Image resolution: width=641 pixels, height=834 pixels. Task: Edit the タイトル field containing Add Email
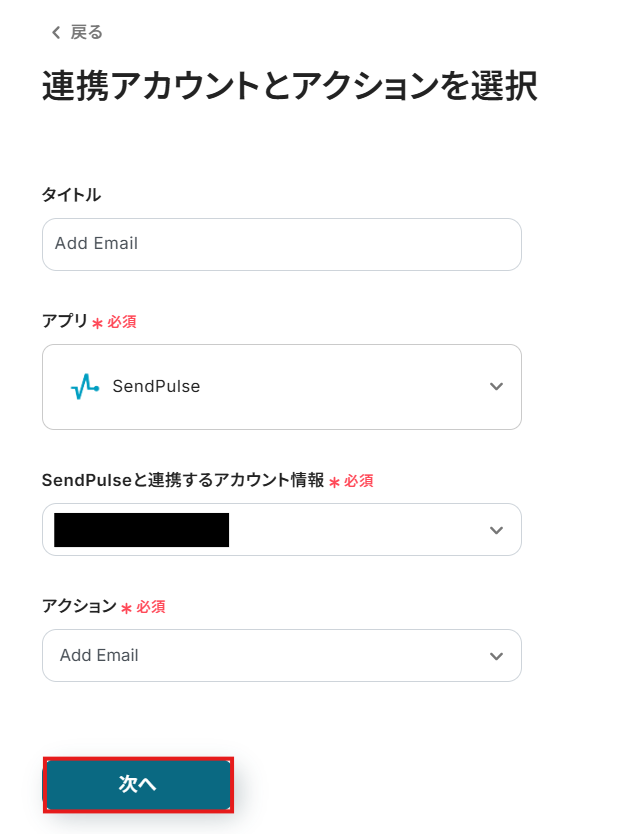[281, 244]
